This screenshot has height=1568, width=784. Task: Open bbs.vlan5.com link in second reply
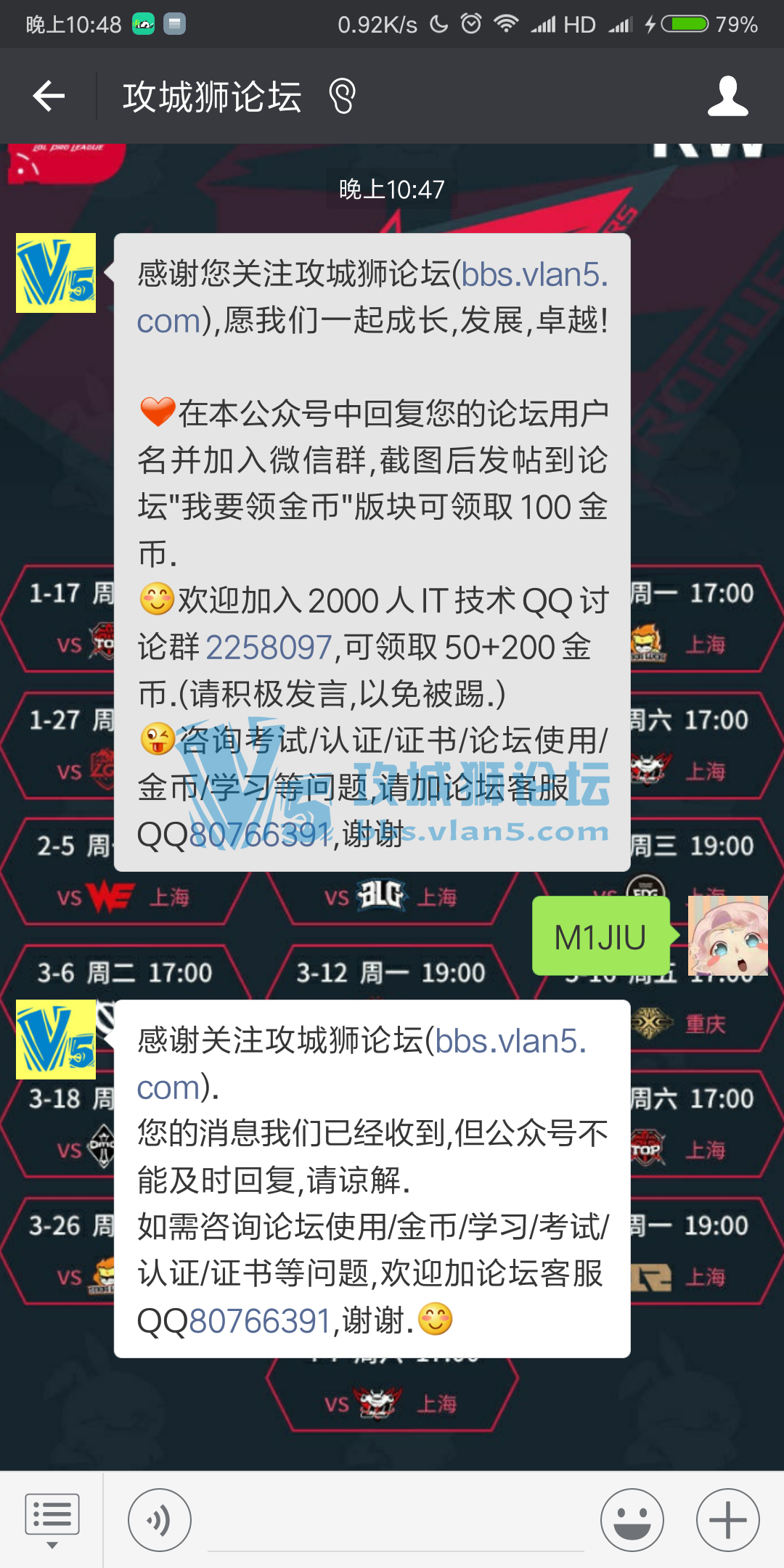pyautogui.click(x=510, y=1042)
